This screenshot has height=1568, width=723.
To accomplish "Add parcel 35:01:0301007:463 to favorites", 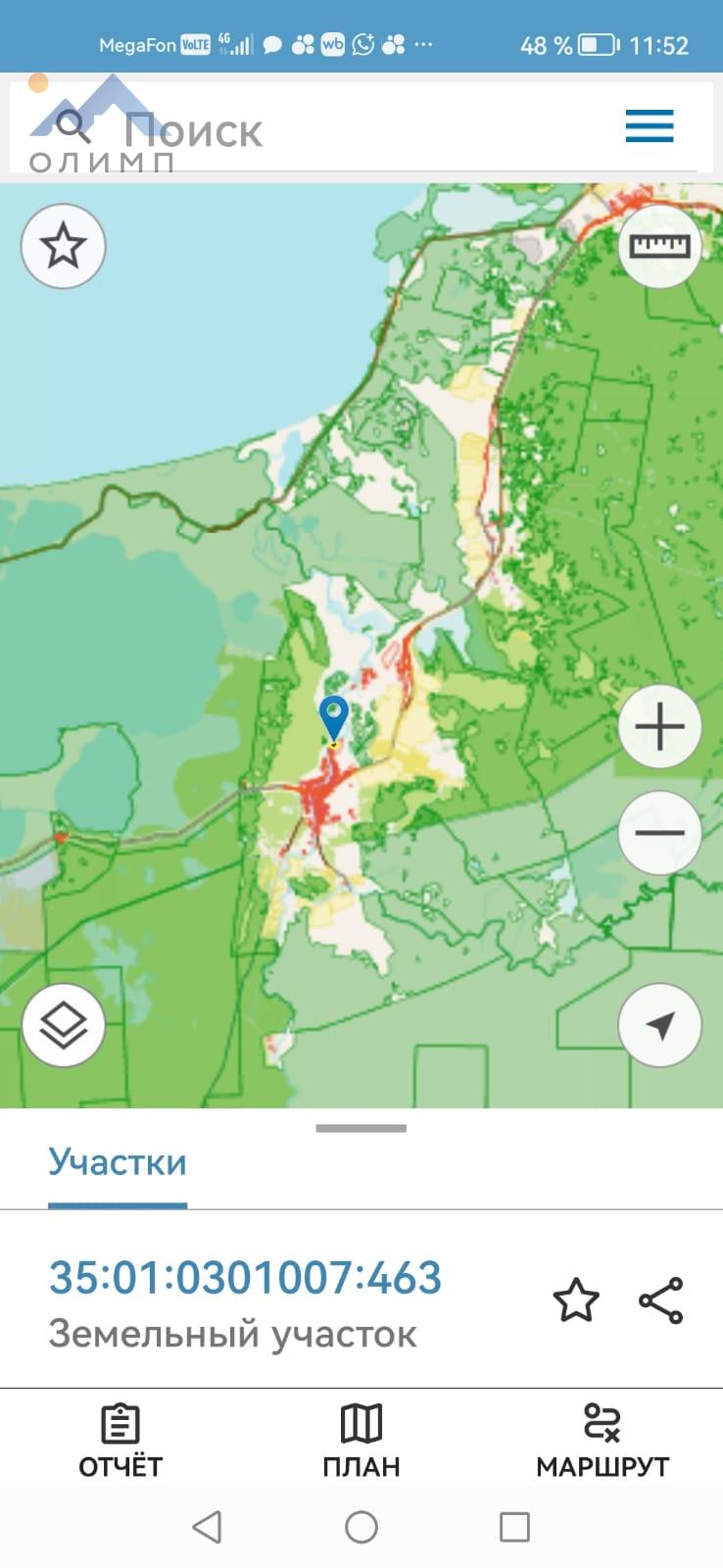I will (576, 1301).
